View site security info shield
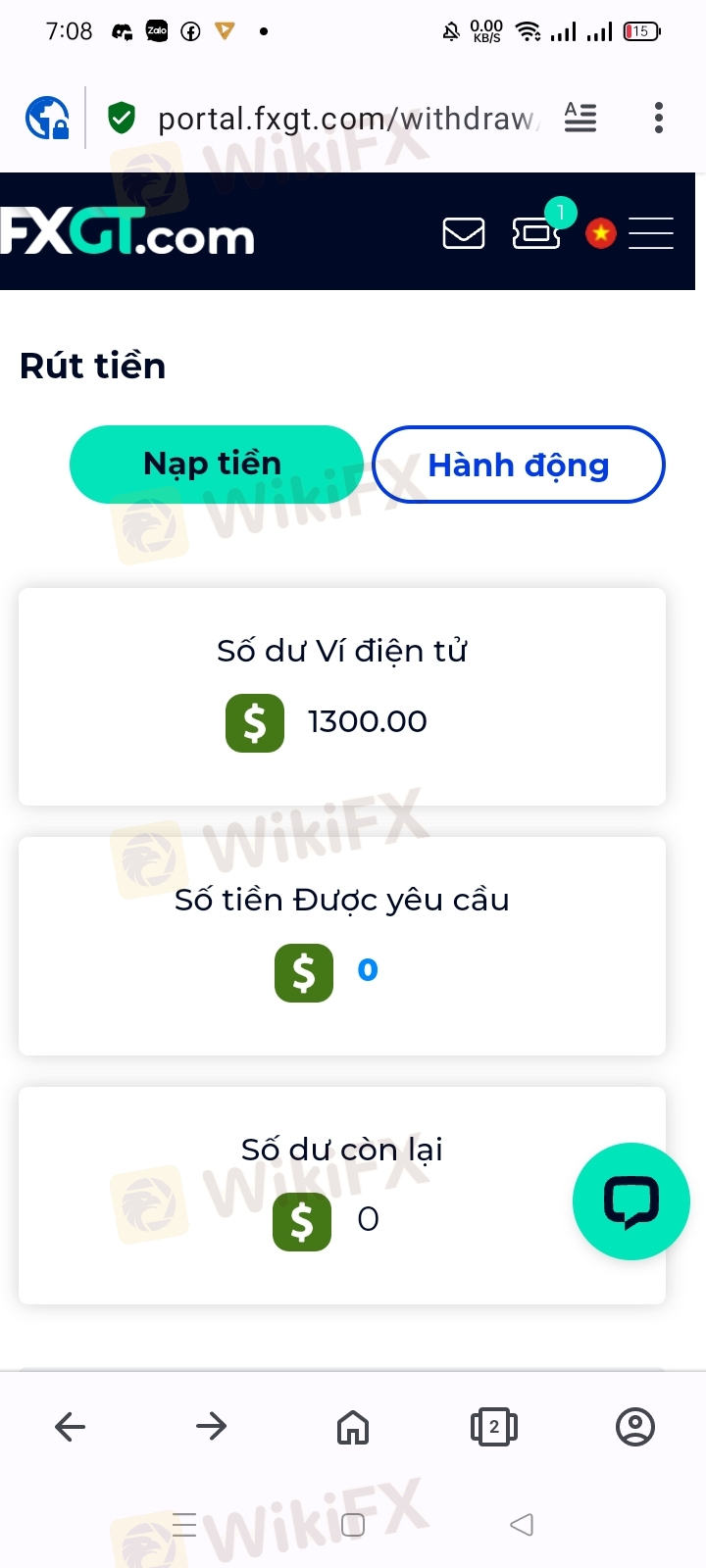 [x=122, y=118]
